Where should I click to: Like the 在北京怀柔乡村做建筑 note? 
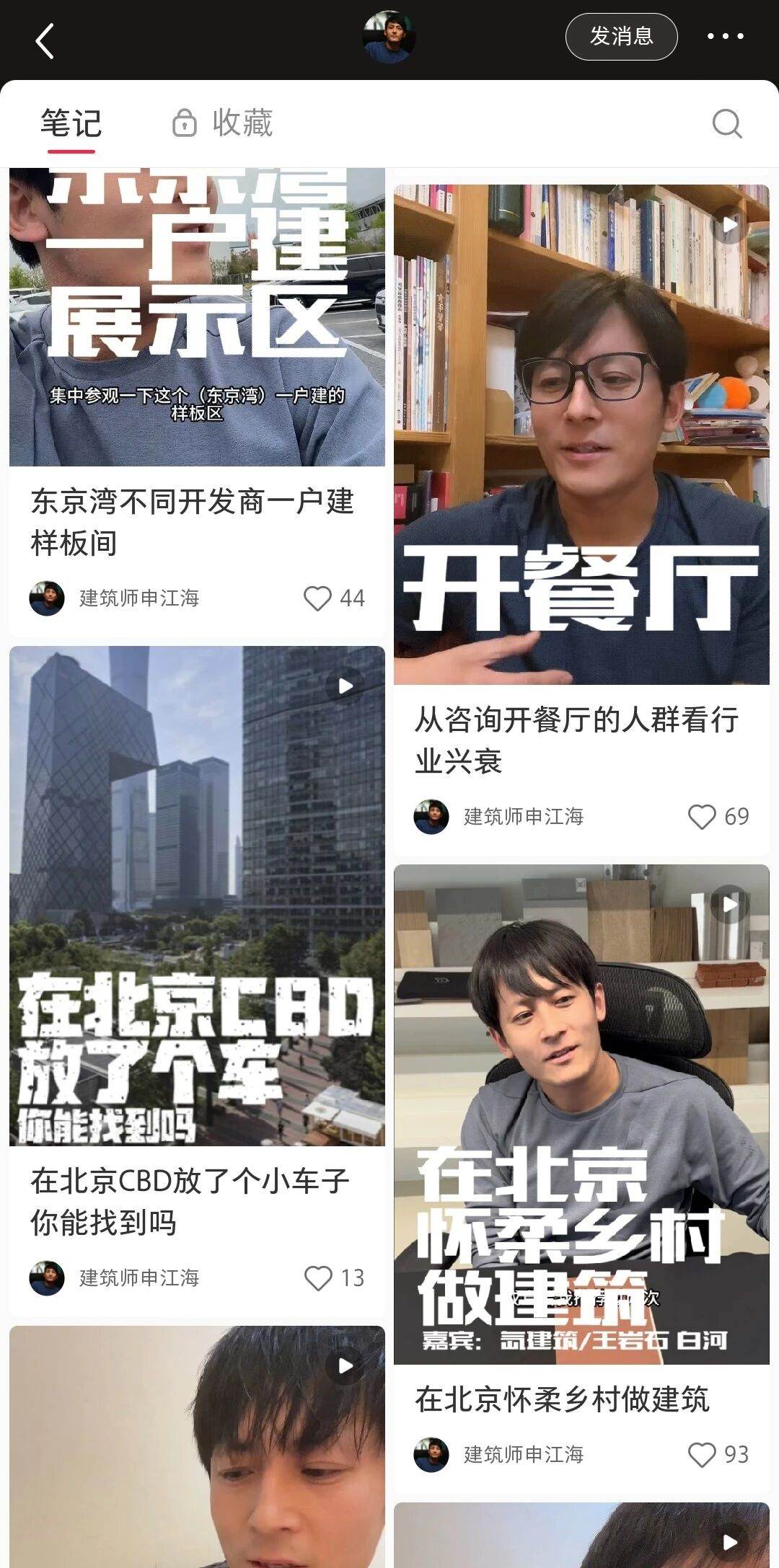point(702,1455)
